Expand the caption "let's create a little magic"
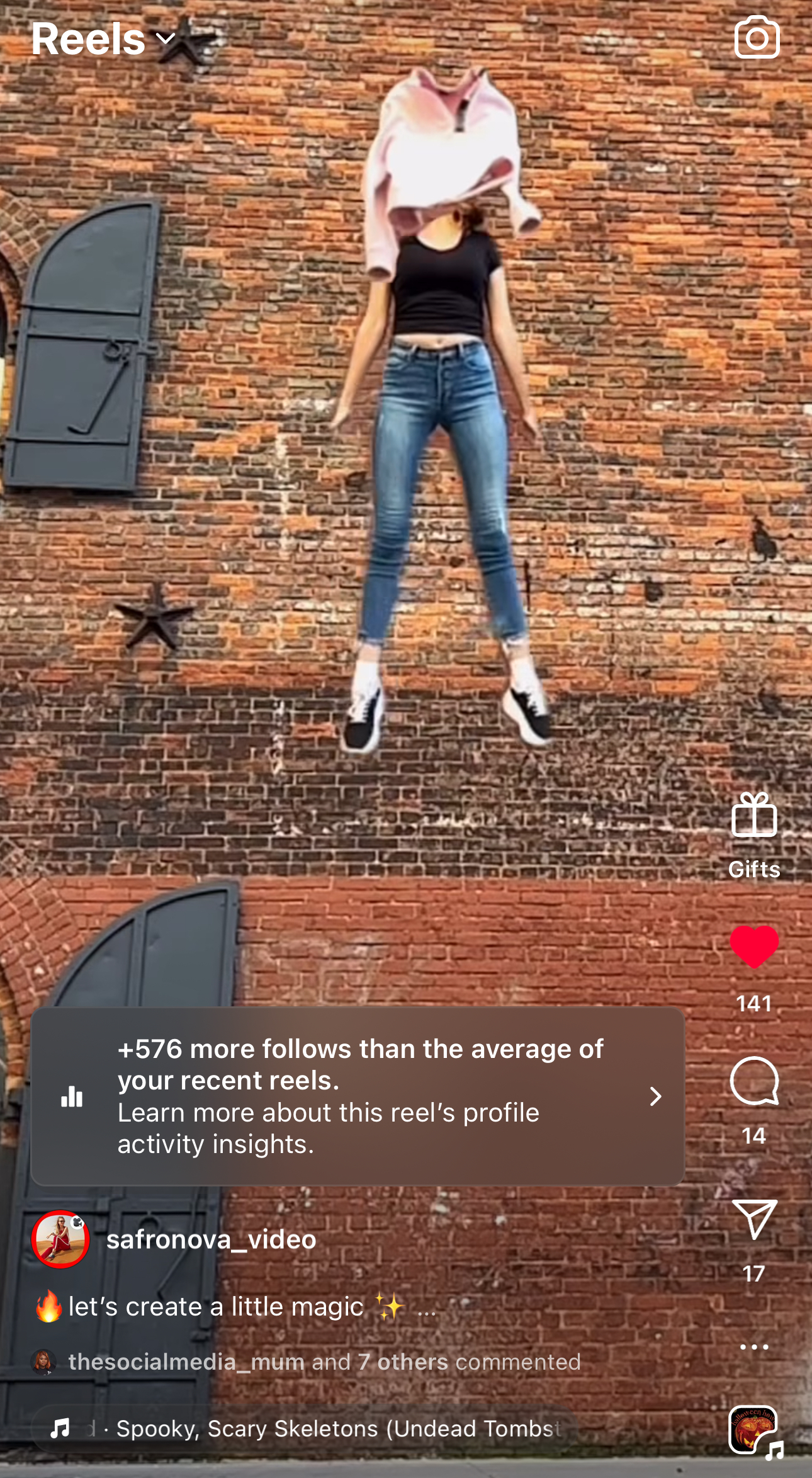The width and height of the screenshot is (812, 1478). [x=426, y=1309]
